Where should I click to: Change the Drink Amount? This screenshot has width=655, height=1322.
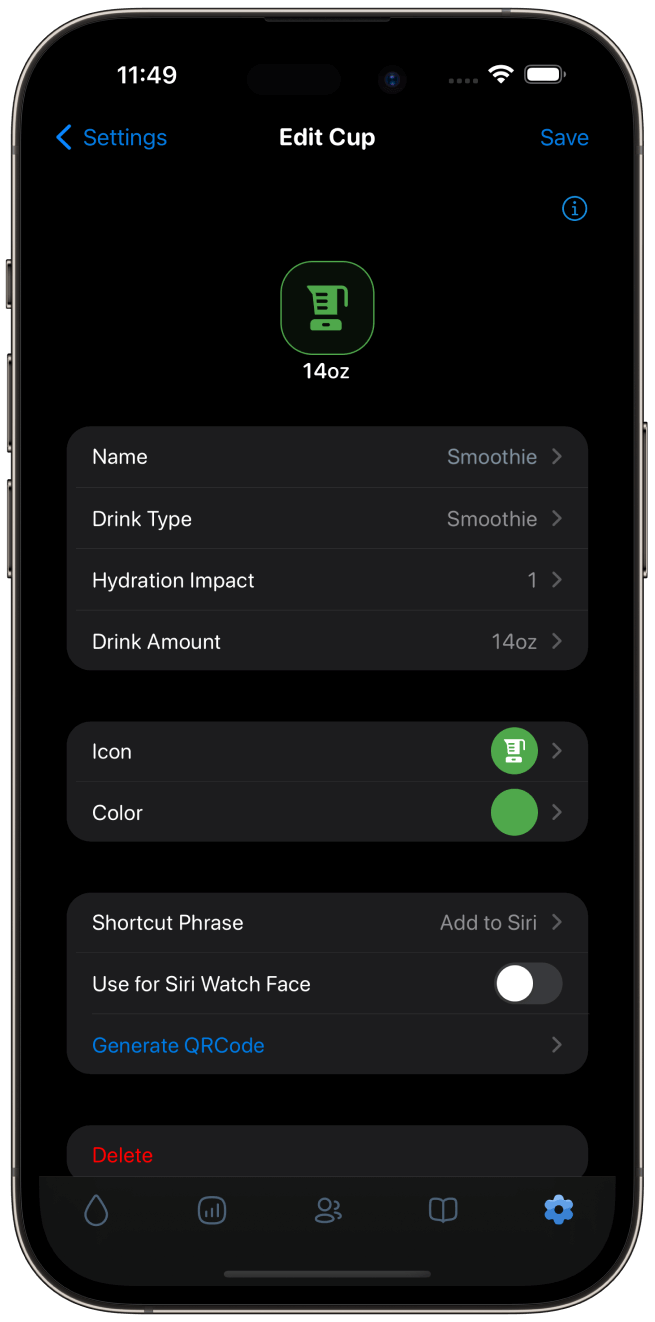tap(327, 642)
